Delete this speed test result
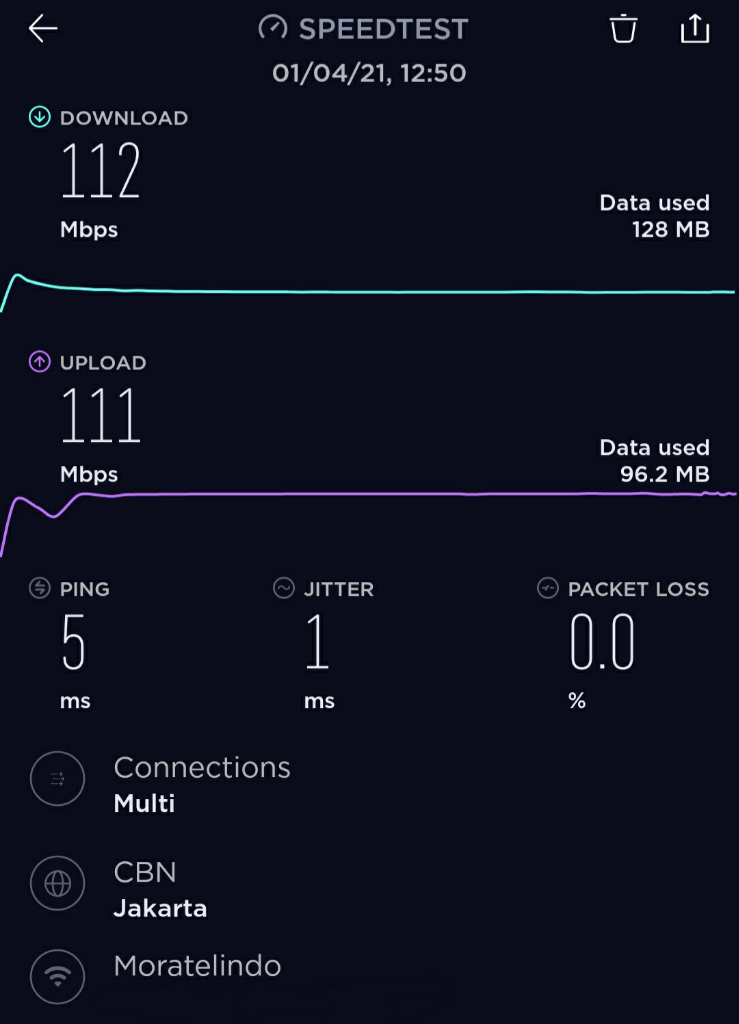The width and height of the screenshot is (739, 1024). click(x=623, y=29)
